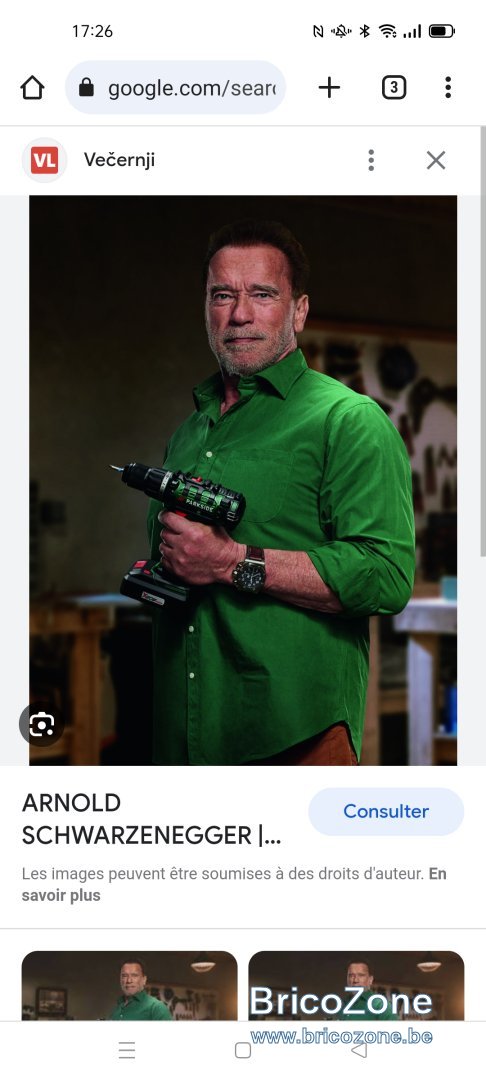Close the image preview panel

pos(436,160)
